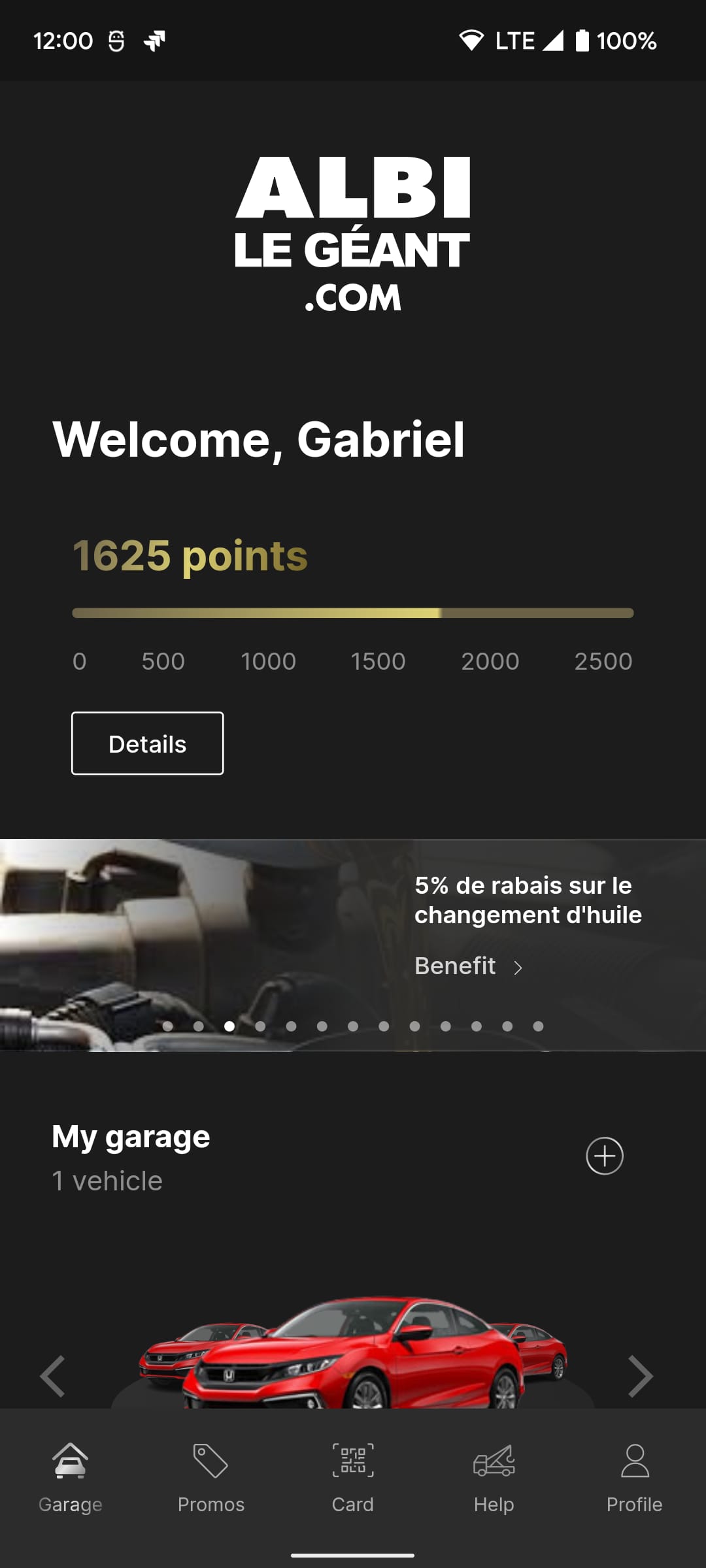
Task: Open the Benefit link
Action: (456, 966)
